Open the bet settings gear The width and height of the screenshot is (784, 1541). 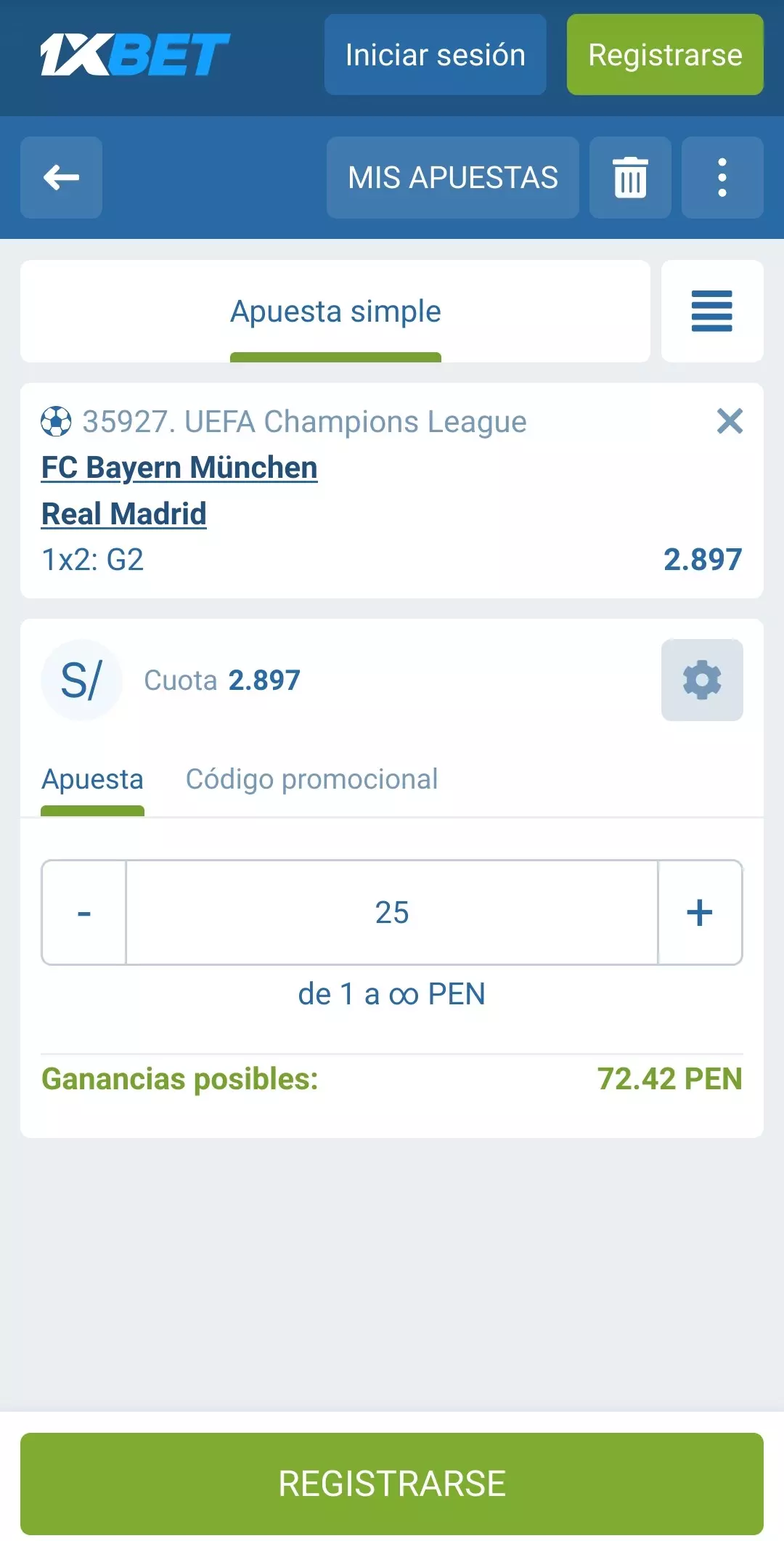[x=701, y=680]
